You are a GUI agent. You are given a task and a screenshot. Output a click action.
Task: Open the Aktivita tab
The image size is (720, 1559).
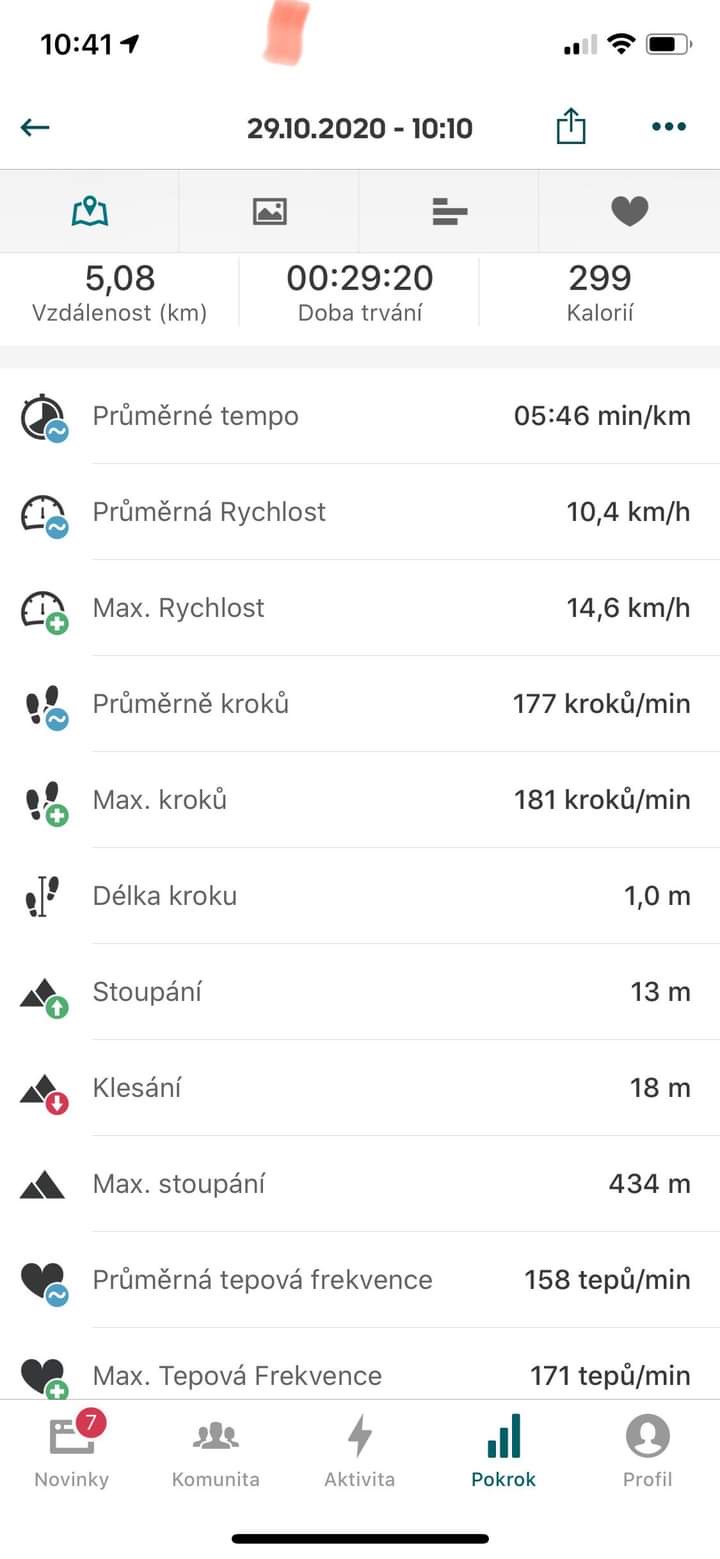[x=359, y=1448]
